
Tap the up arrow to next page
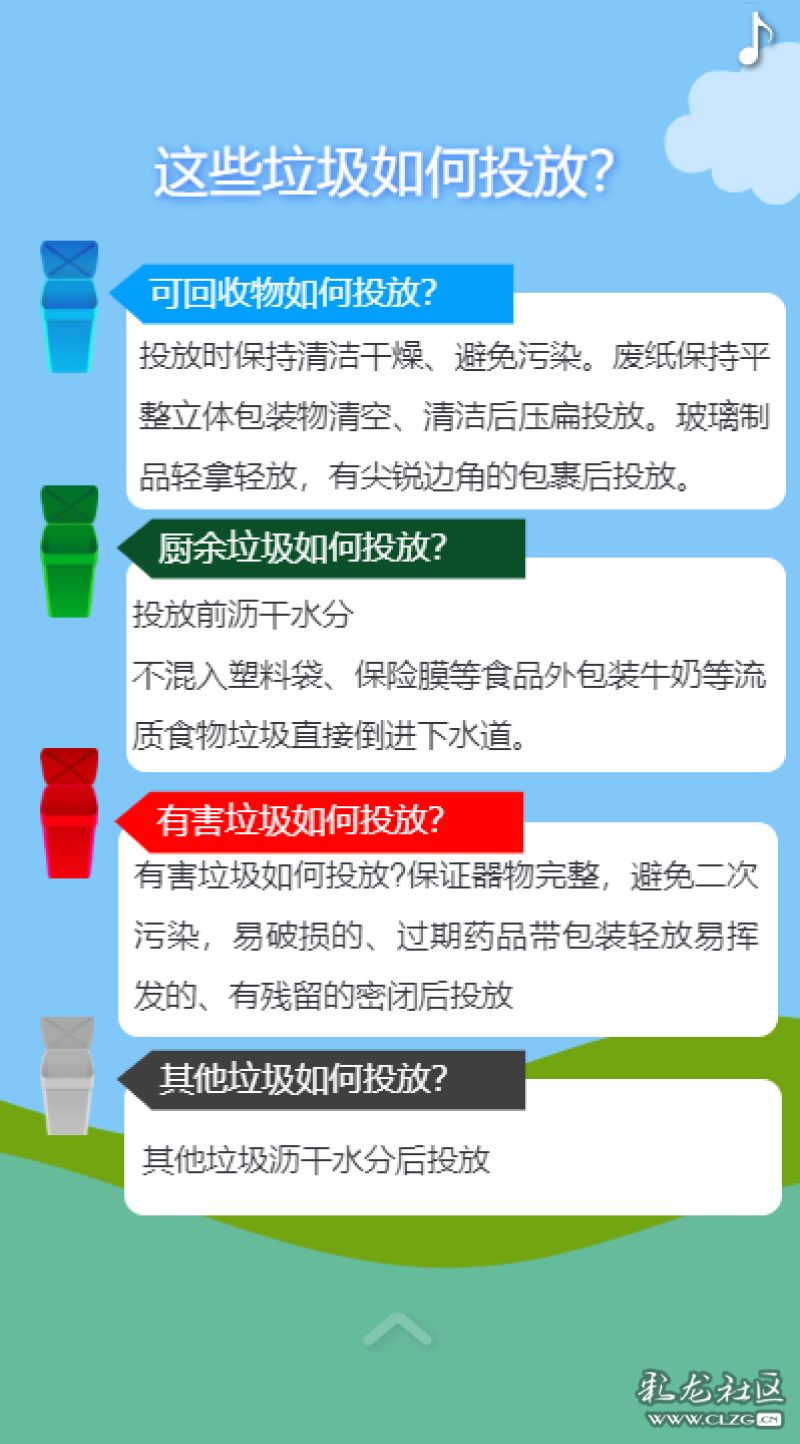(398, 1330)
